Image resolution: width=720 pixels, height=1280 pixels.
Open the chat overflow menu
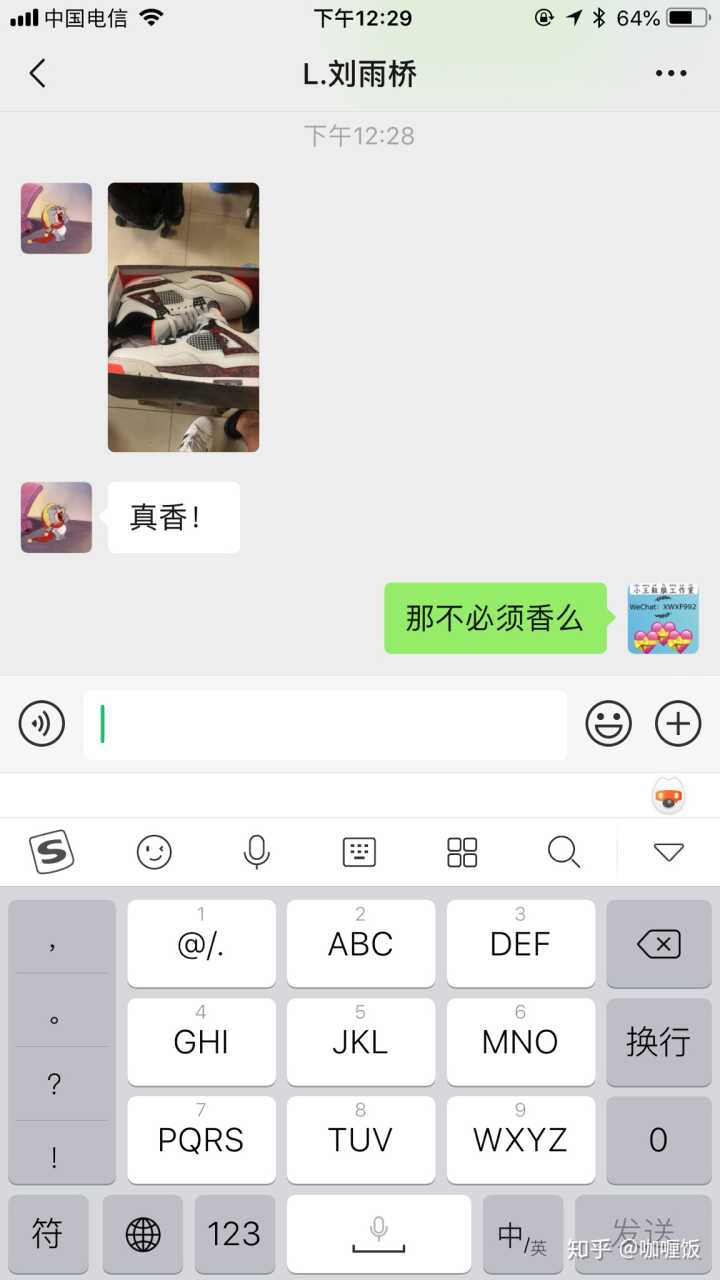coord(670,74)
